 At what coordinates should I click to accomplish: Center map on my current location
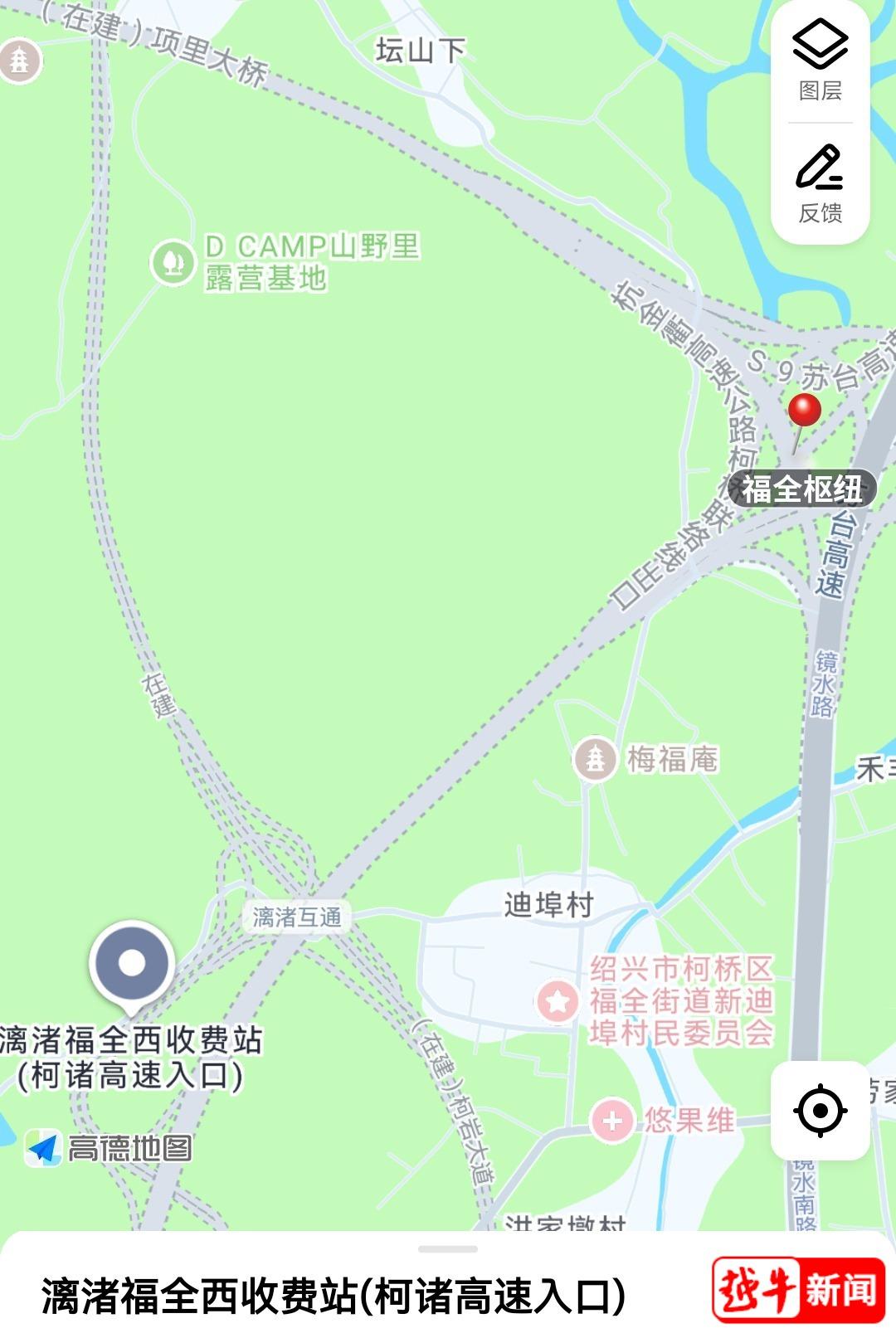pyautogui.click(x=820, y=1110)
